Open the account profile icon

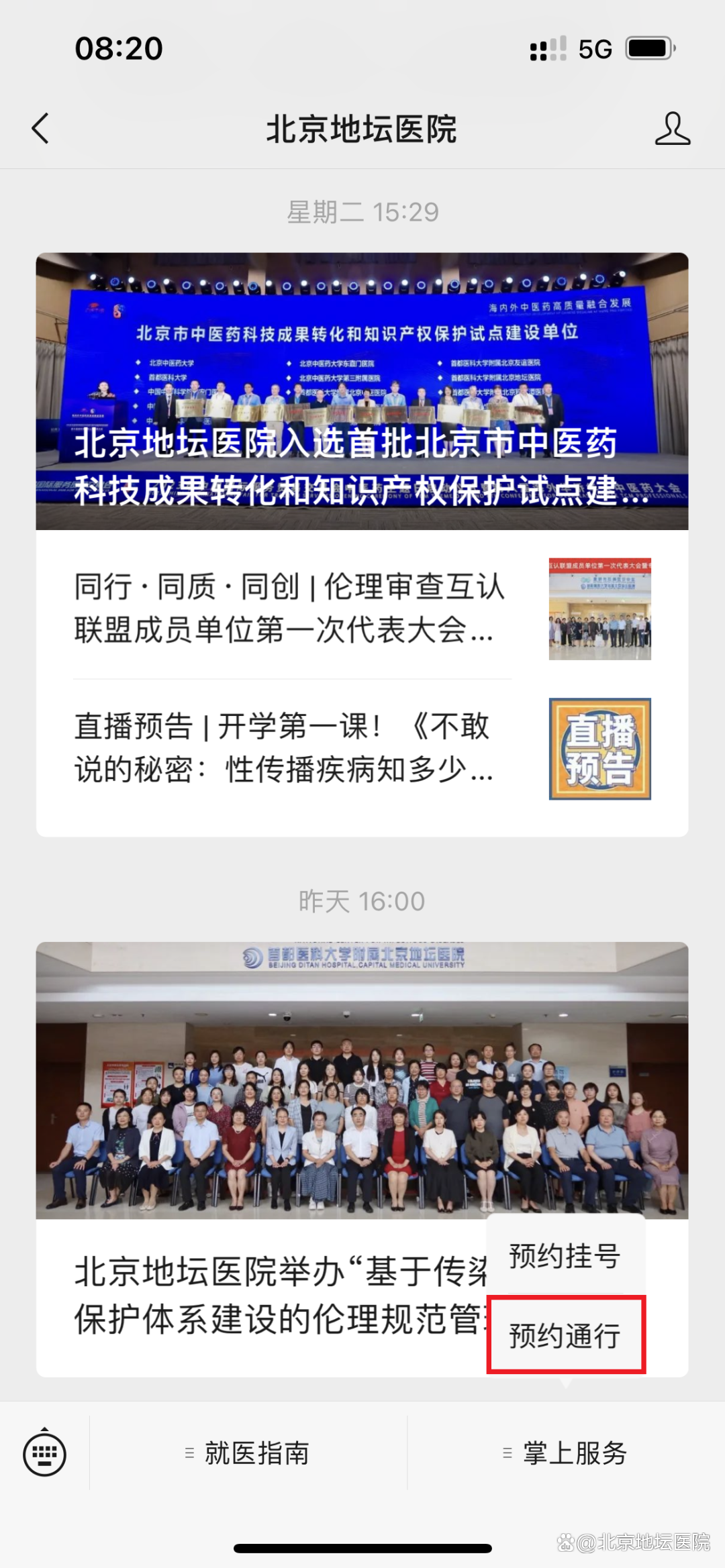(672, 128)
